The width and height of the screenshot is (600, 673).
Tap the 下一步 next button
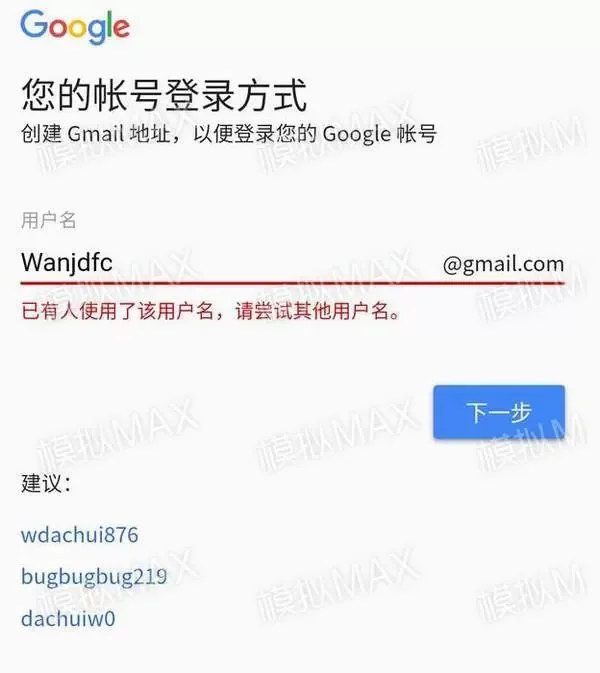[x=499, y=412]
